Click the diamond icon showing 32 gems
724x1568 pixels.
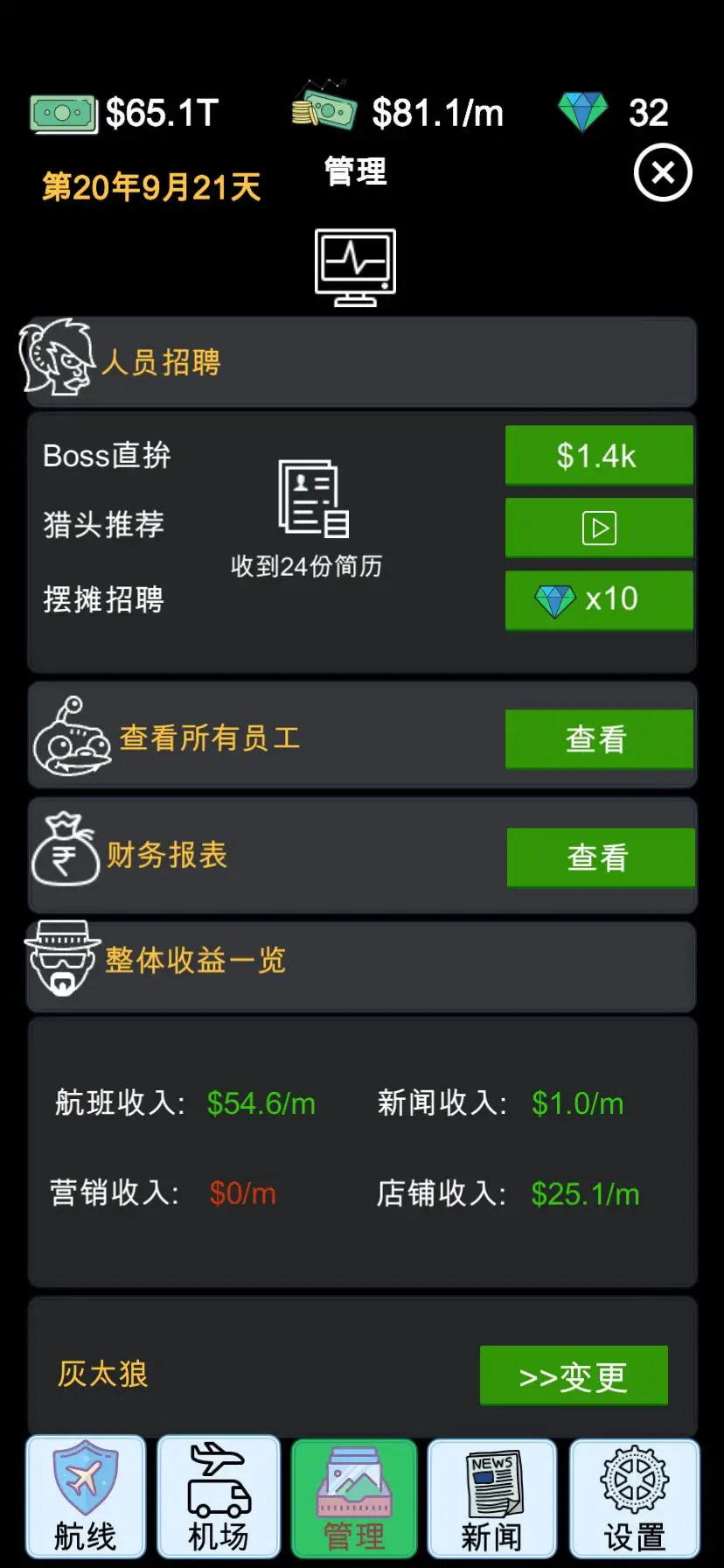[x=588, y=112]
